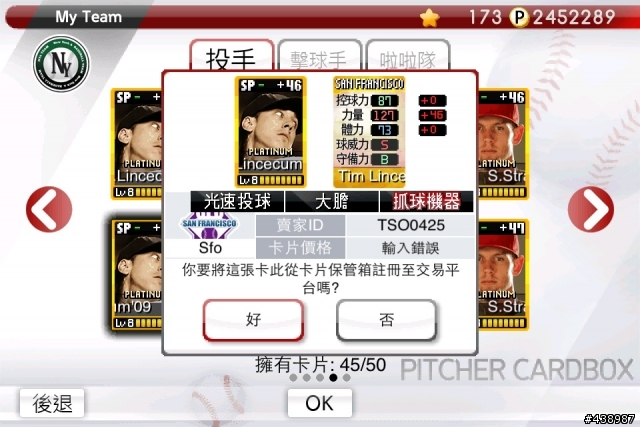The image size is (640, 427).
Task: Switch to the 擊球手 tab
Action: coord(320,58)
